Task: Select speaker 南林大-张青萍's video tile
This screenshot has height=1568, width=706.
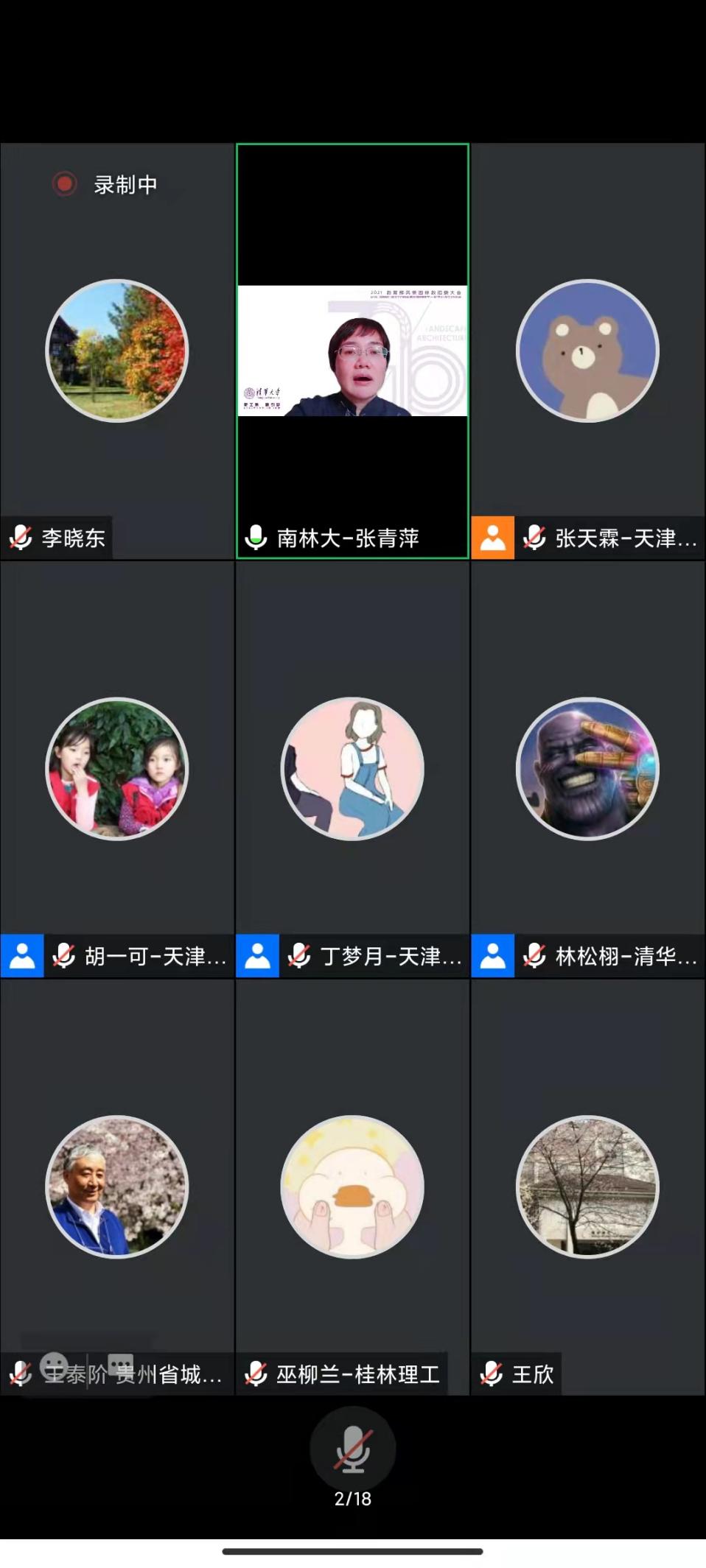Action: tap(352, 351)
